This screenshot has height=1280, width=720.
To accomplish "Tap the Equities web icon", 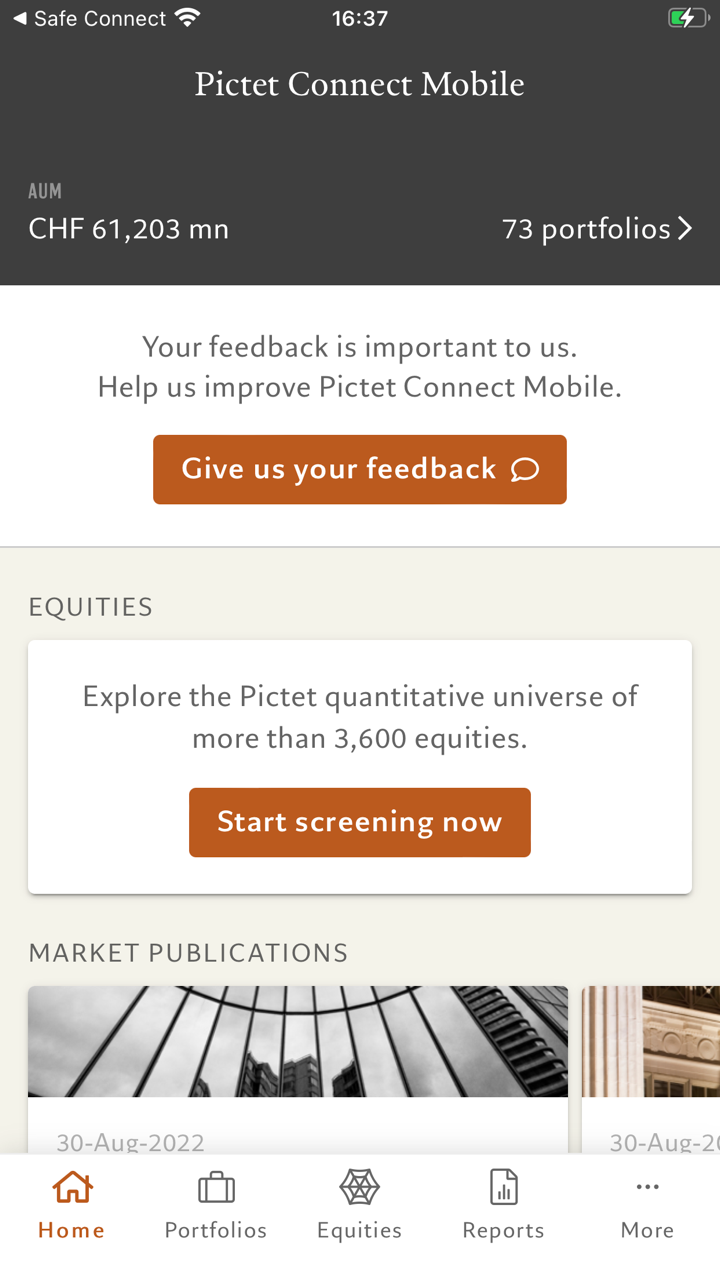I will pos(359,1186).
